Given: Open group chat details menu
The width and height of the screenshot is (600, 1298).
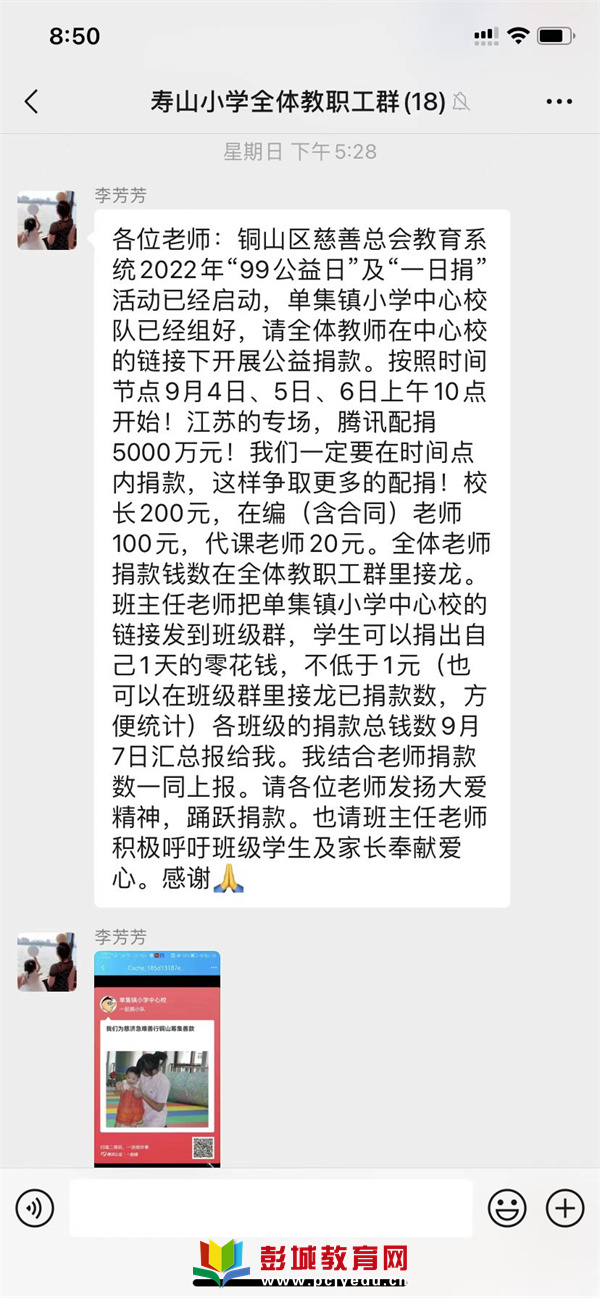Looking at the screenshot, I should (559, 101).
